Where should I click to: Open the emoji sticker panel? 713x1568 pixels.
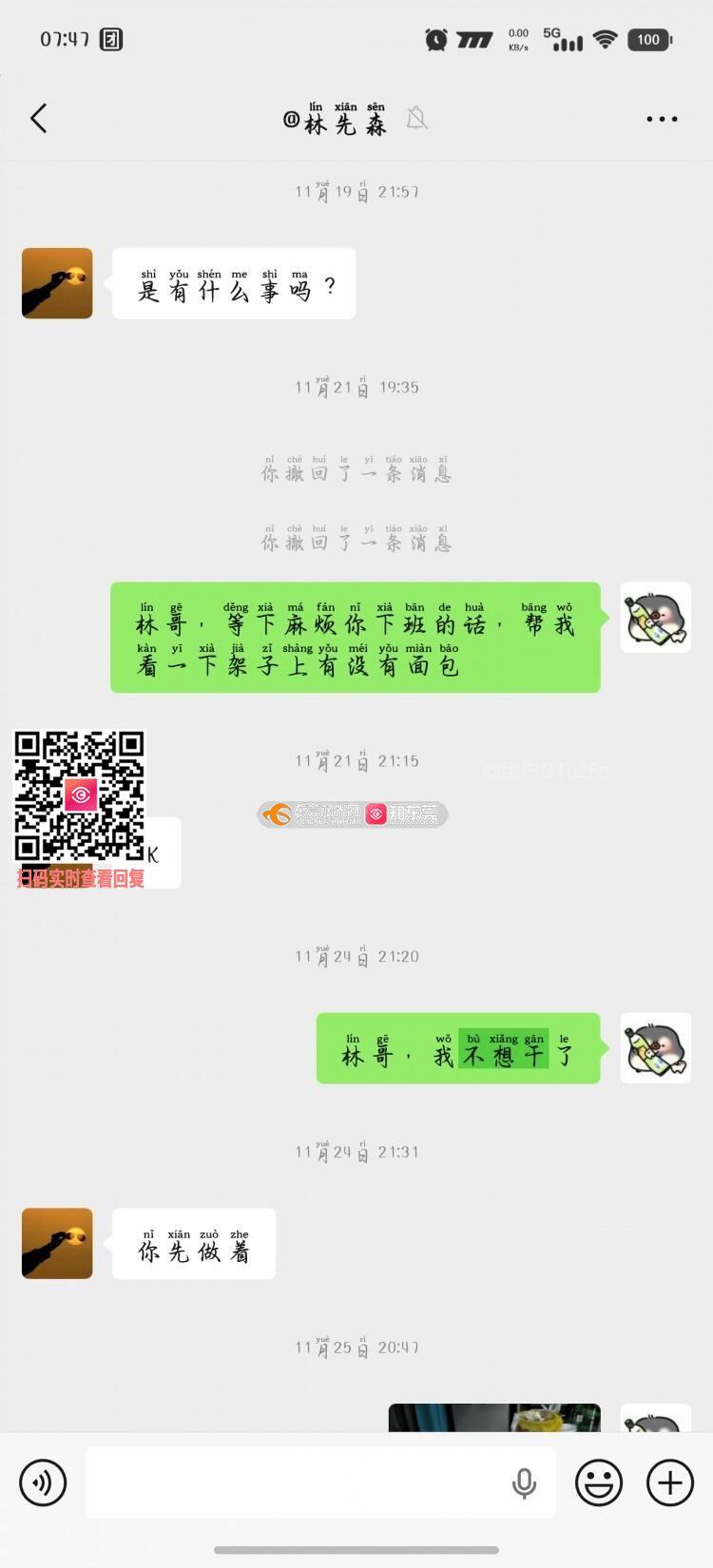coord(599,1482)
